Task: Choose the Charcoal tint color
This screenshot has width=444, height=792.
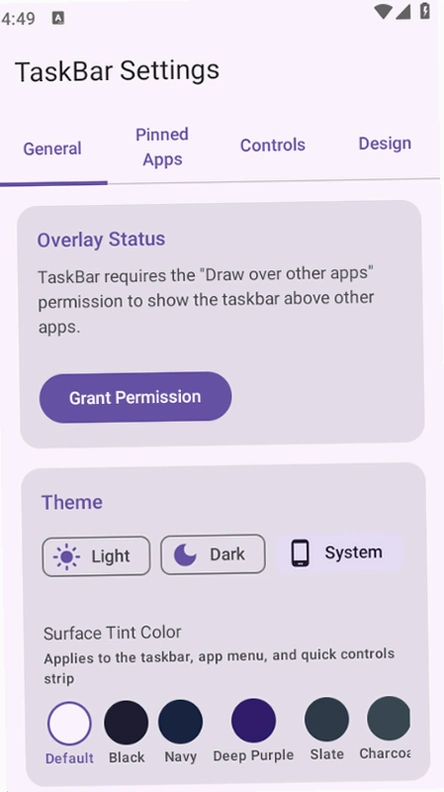Action: (x=388, y=718)
